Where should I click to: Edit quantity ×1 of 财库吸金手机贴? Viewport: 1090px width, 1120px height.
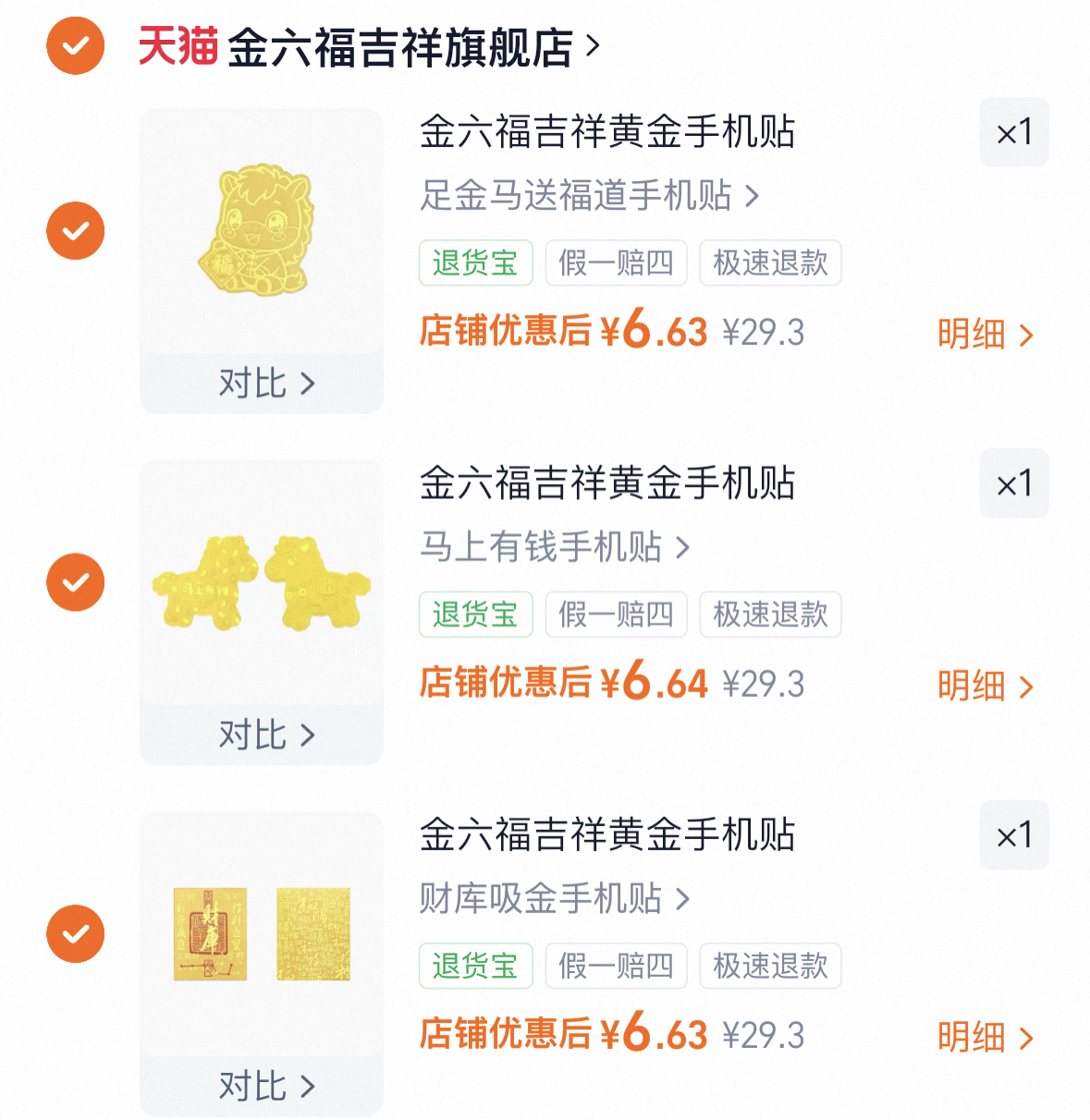[x=1014, y=835]
